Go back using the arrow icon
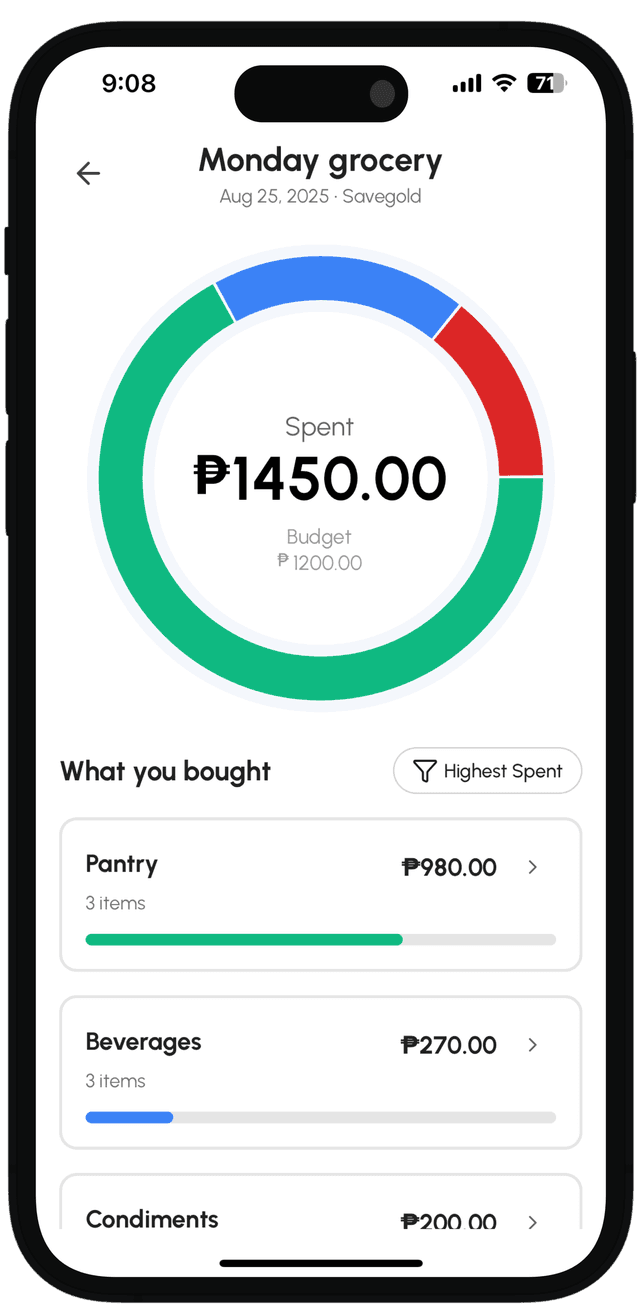Image resolution: width=640 pixels, height=1304 pixels. click(x=88, y=173)
